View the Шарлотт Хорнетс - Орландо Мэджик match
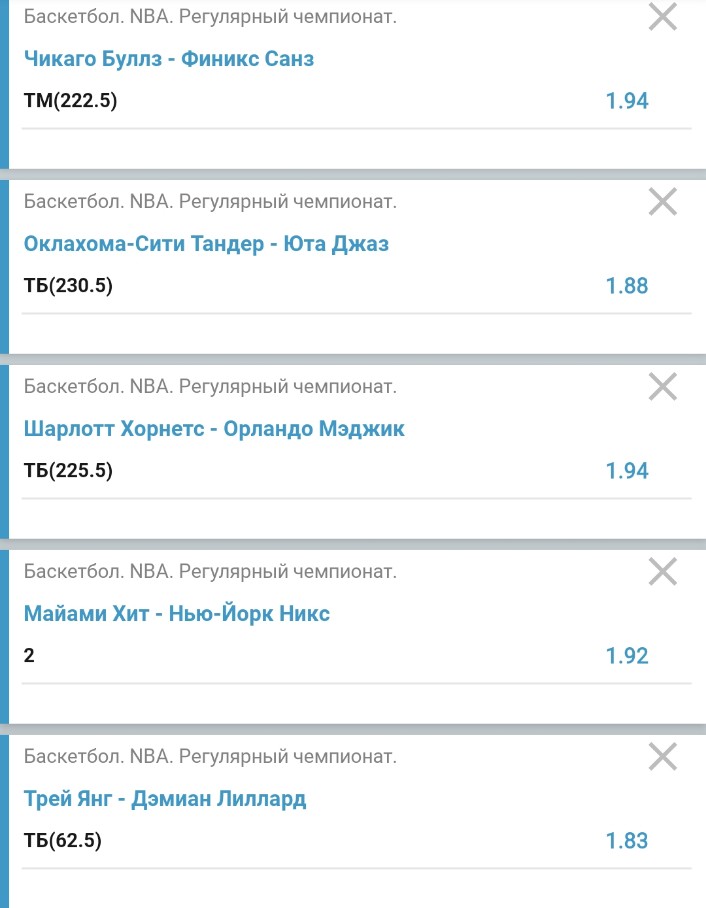706x908 pixels. point(214,429)
